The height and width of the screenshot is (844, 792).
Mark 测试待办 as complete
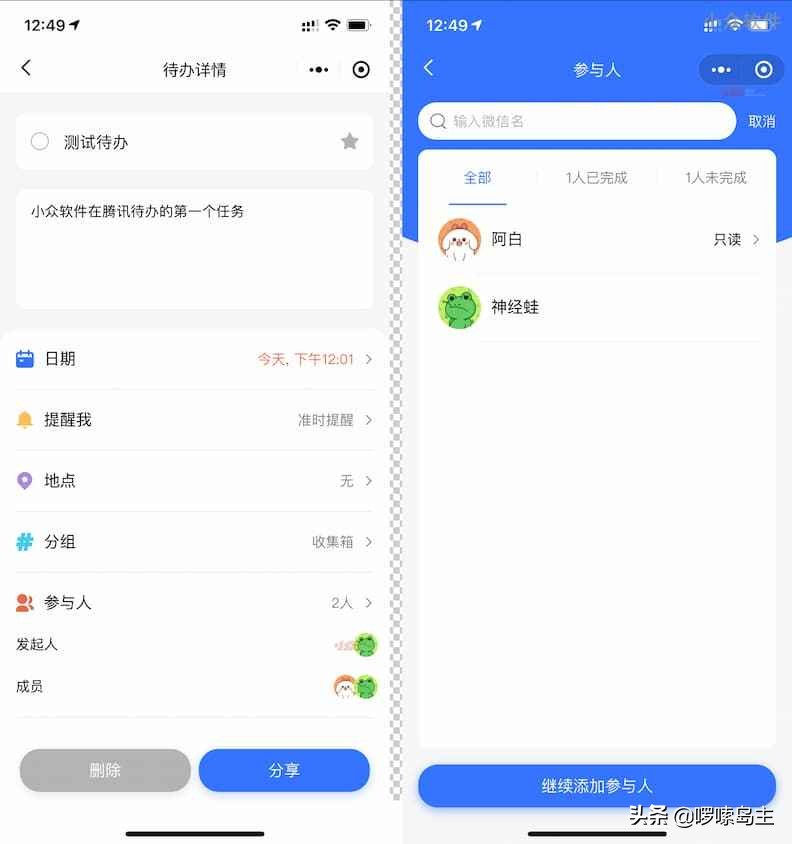[40, 141]
